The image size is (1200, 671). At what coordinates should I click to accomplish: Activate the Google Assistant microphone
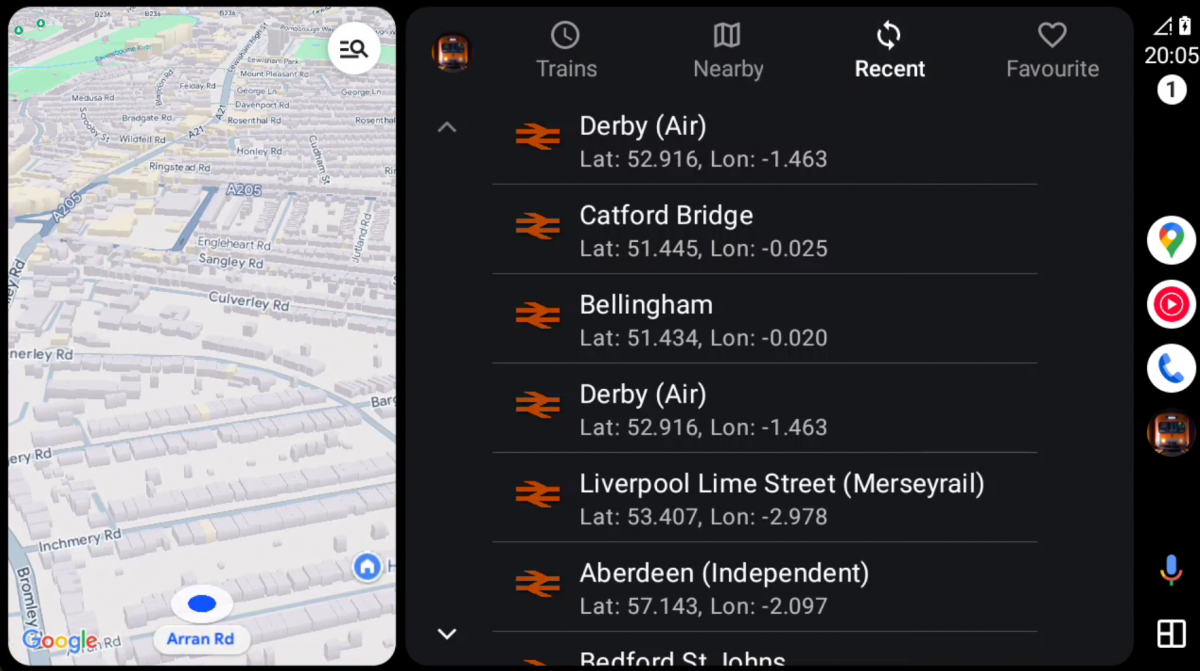pos(1171,569)
